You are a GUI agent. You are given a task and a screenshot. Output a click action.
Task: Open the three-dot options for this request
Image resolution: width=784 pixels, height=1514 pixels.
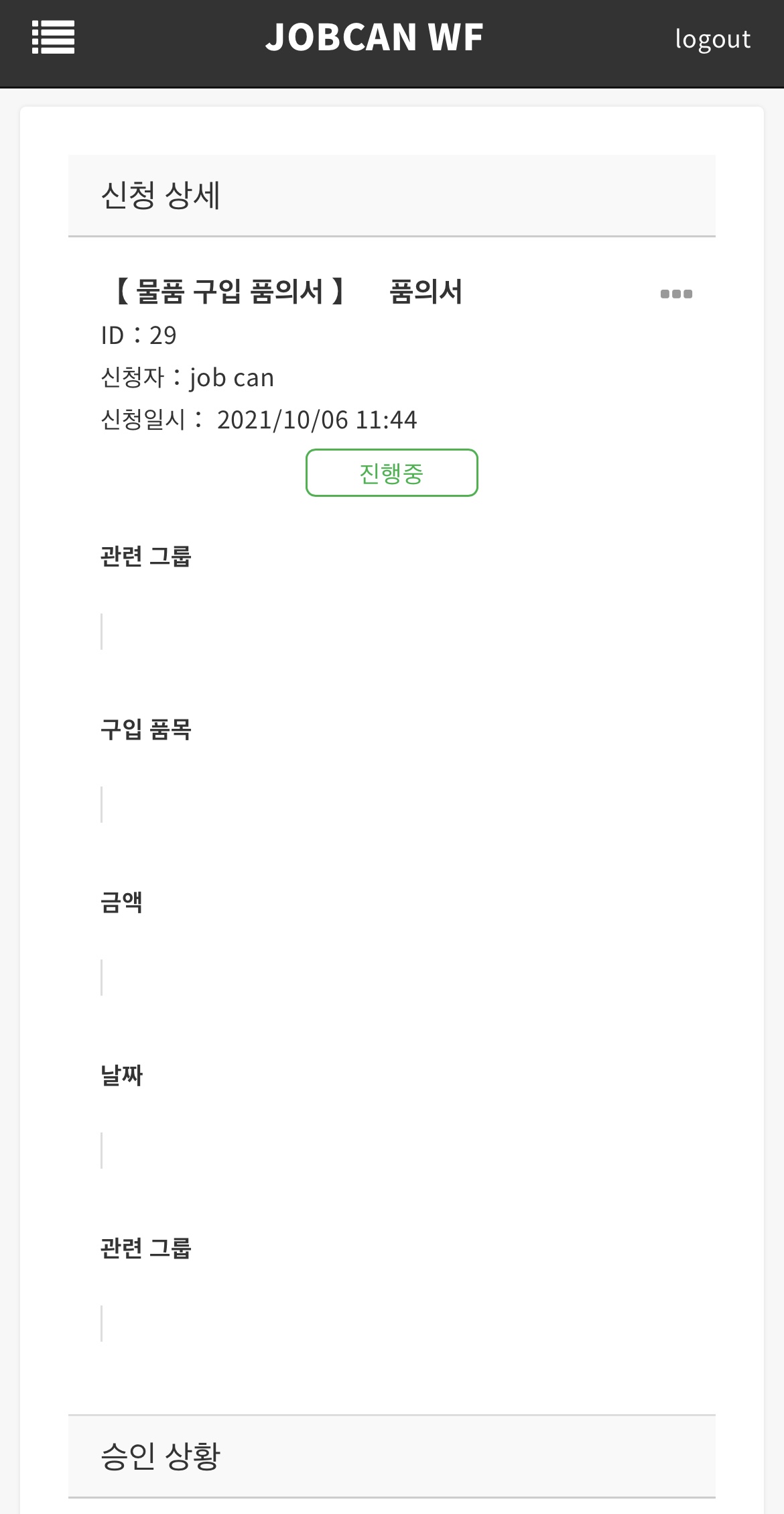click(x=676, y=294)
